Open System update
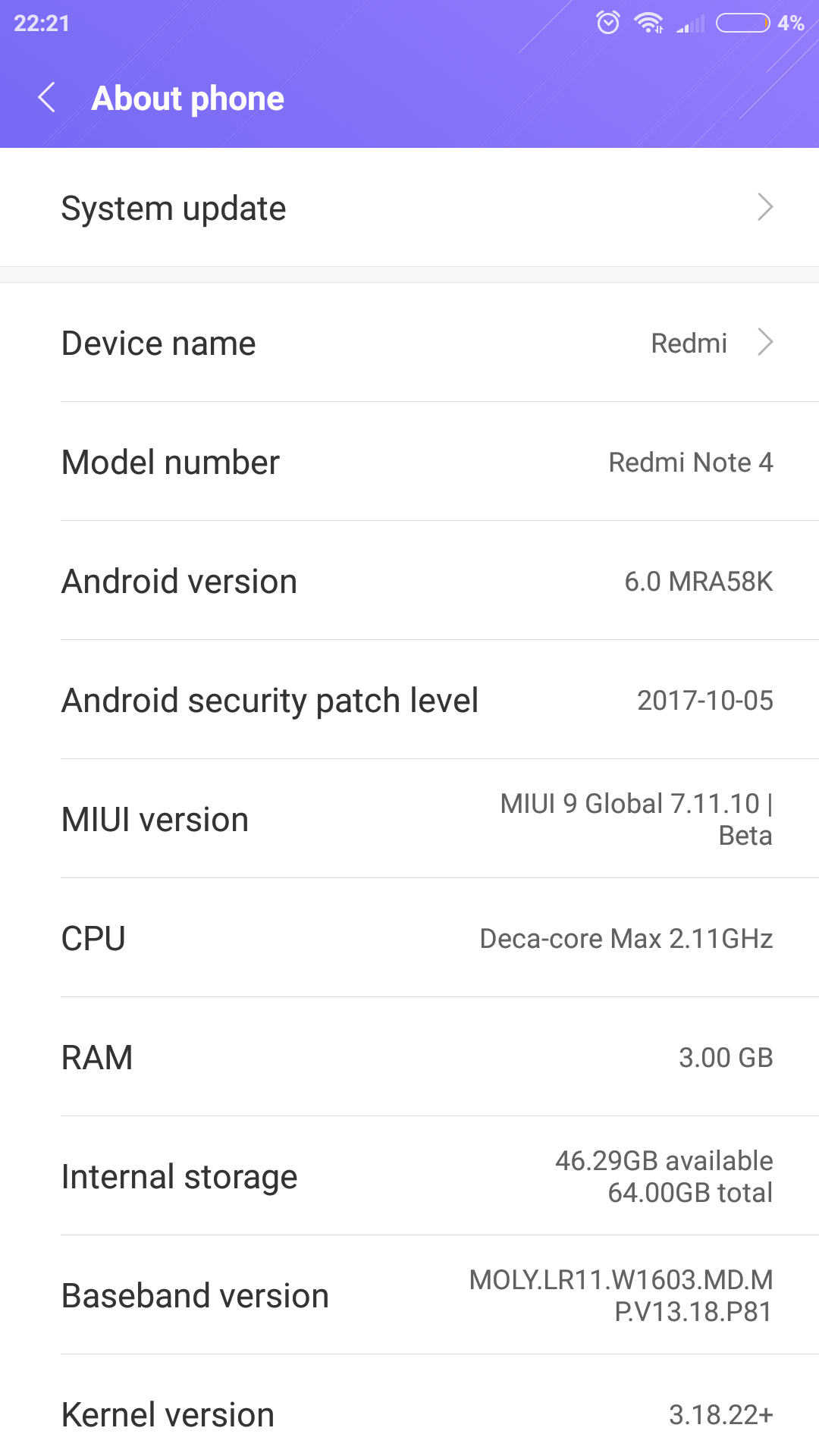Viewport: 819px width, 1456px height. (x=409, y=208)
